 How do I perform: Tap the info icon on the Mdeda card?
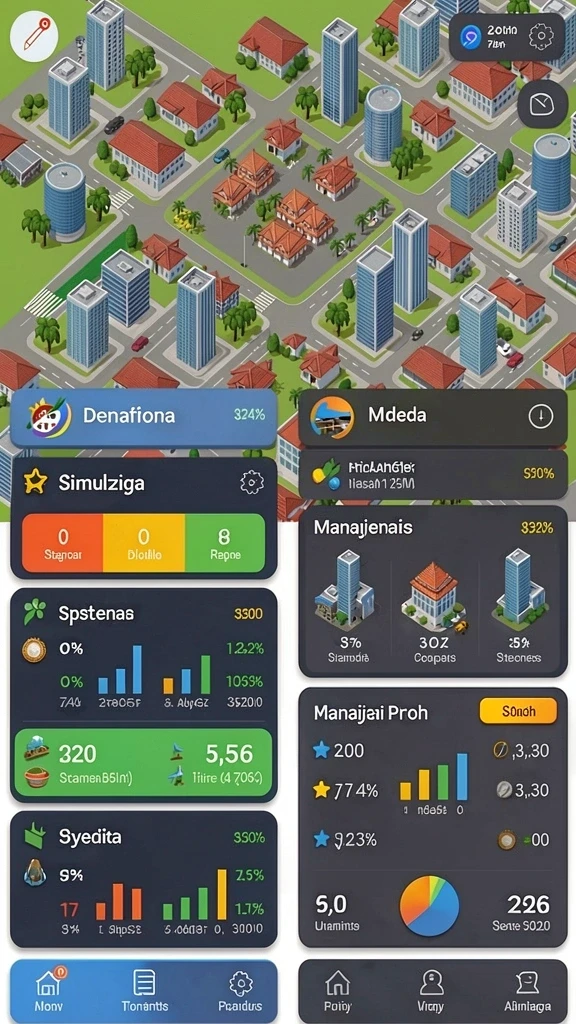coord(540,416)
